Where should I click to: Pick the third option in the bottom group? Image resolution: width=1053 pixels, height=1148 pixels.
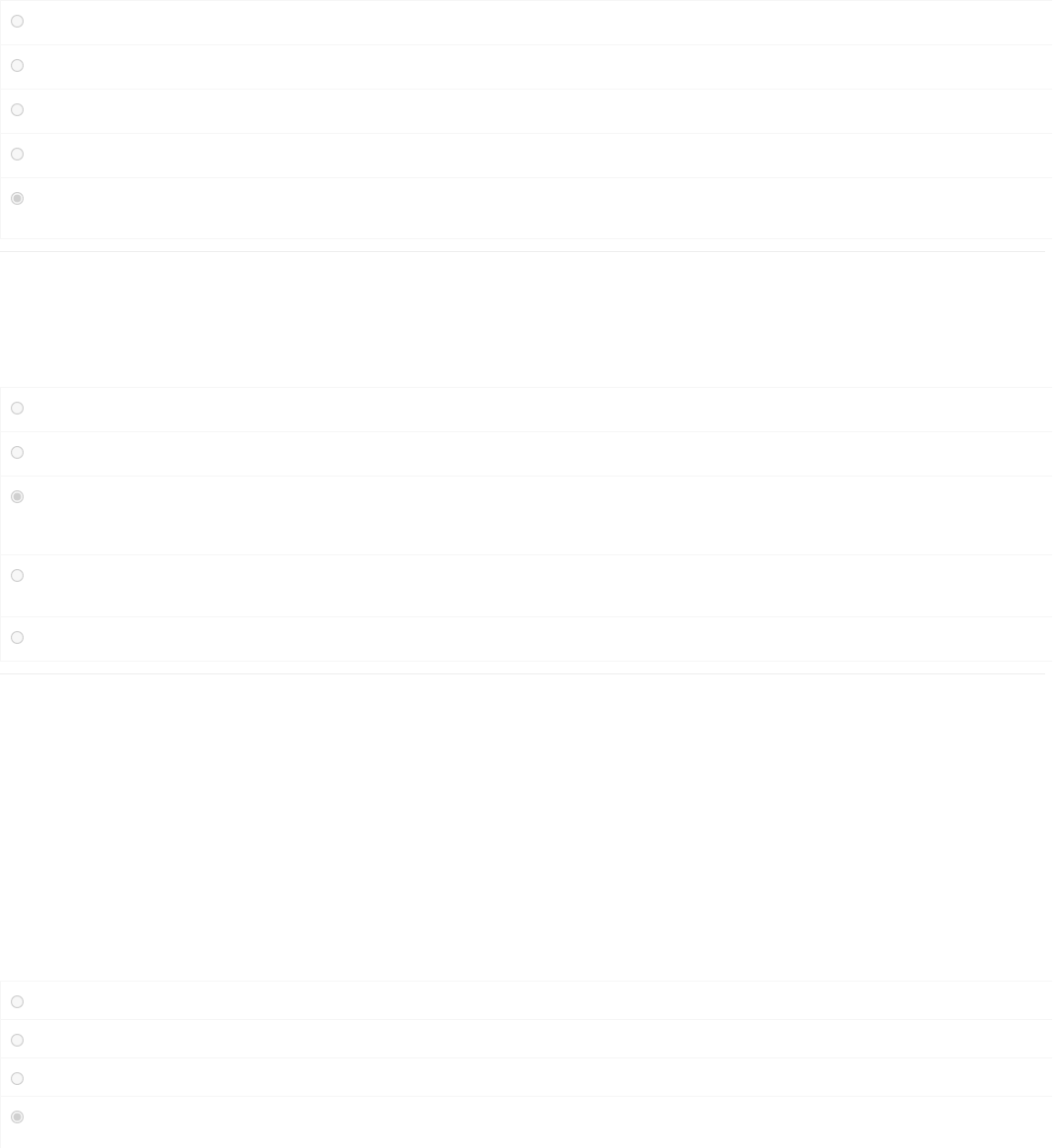pos(17,1079)
